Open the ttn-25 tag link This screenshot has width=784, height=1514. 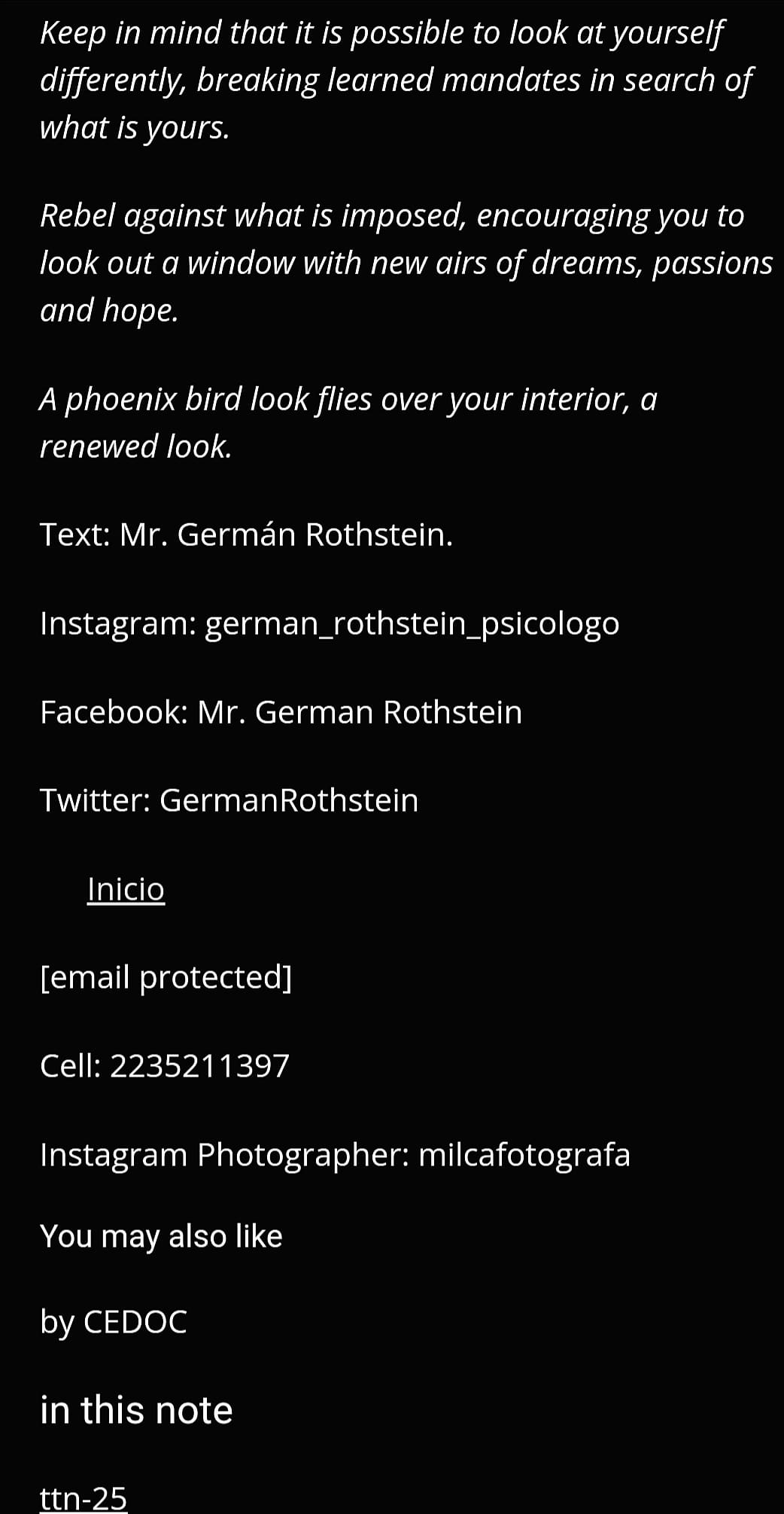click(84, 1497)
